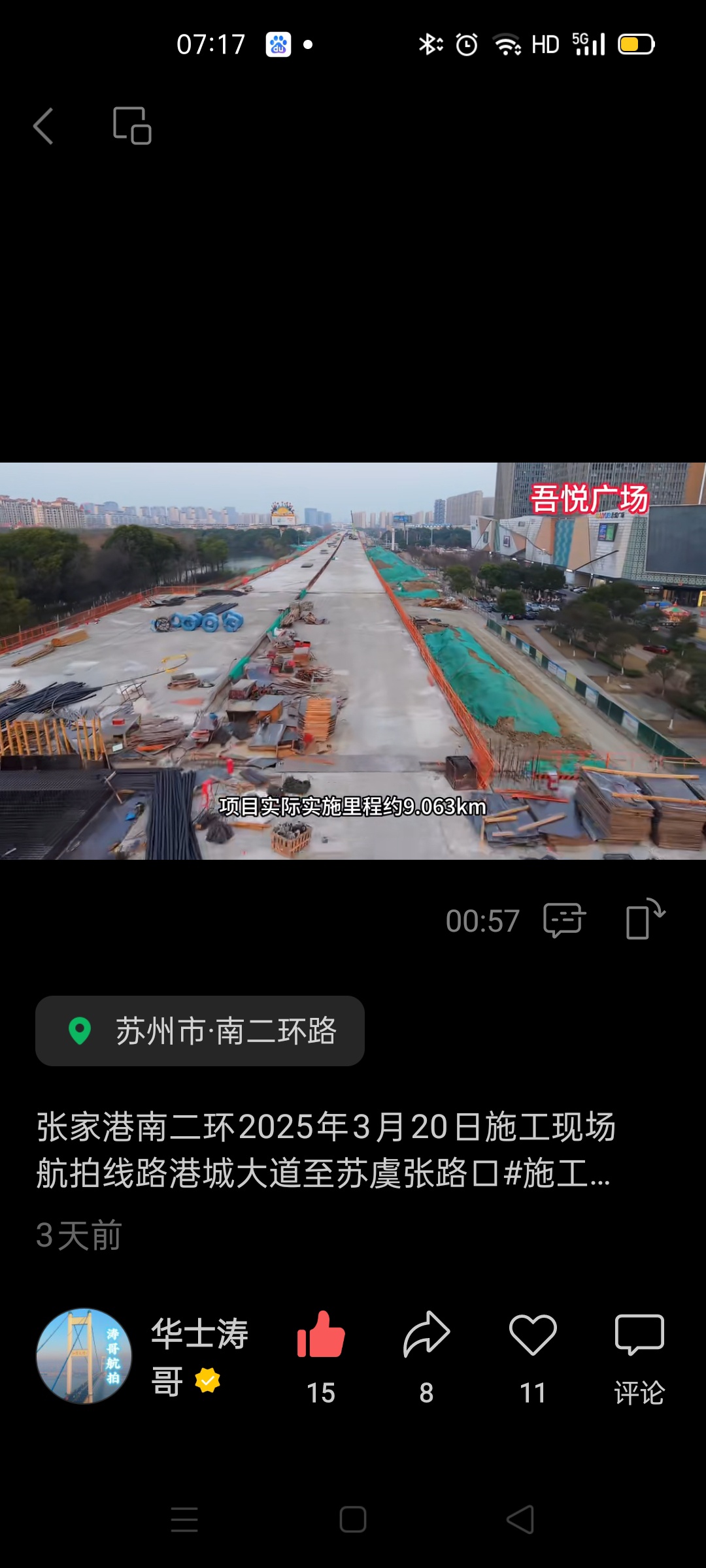The width and height of the screenshot is (706, 1568).
Task: Open location chip 苏州市·南二环路
Action: pos(200,1031)
